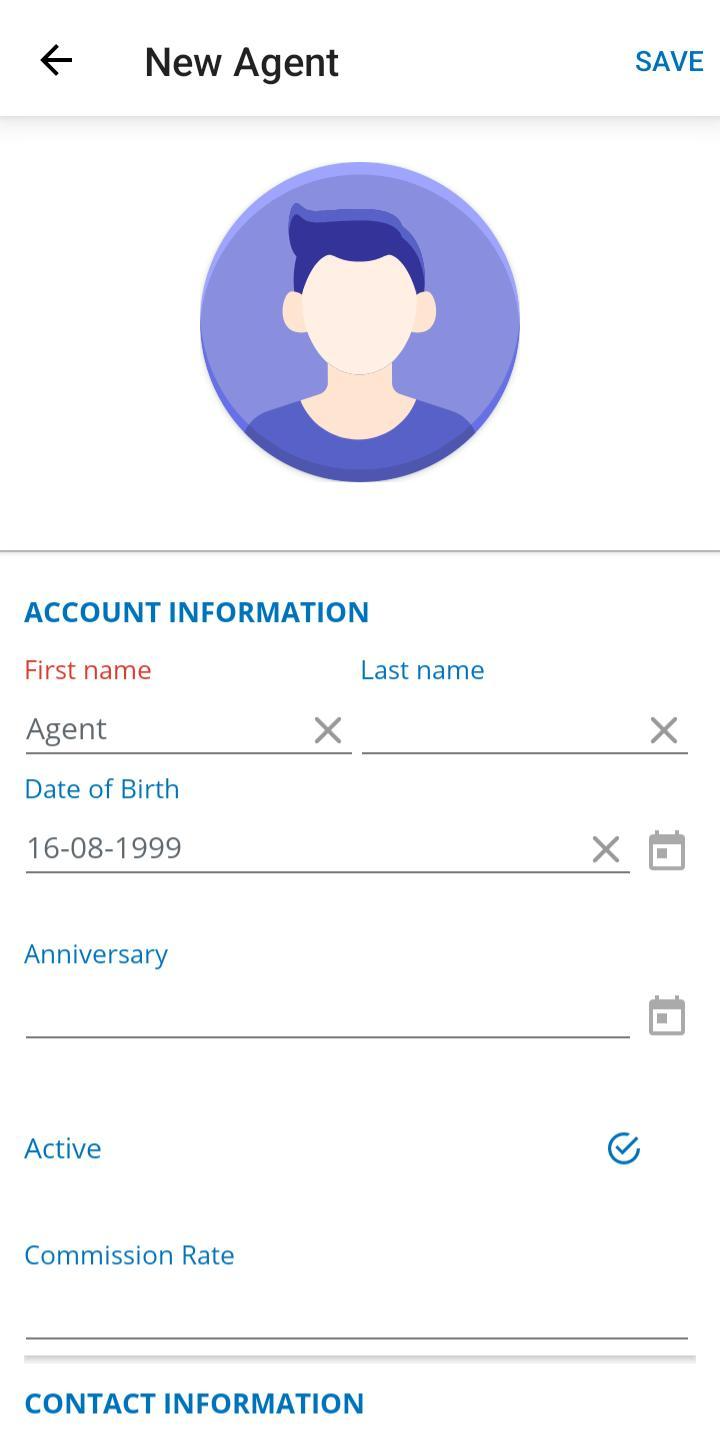
Task: Edit the First name field
Action: (165, 729)
